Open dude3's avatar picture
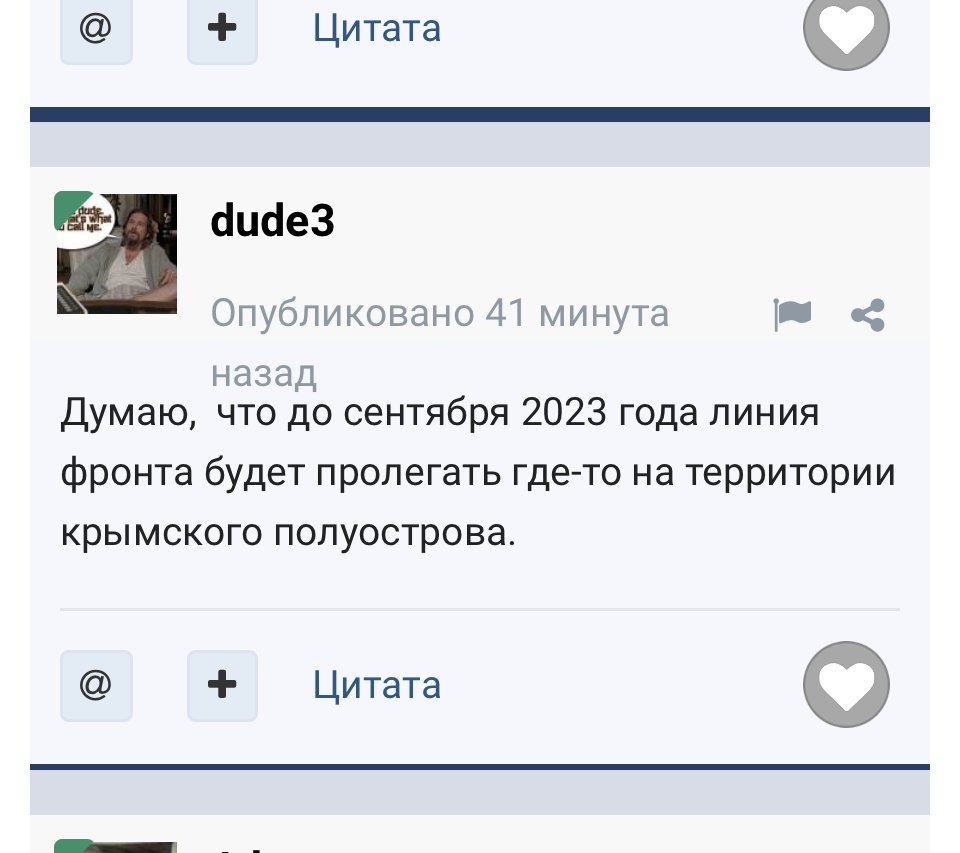Viewport: 960px width, 853px height. pos(117,254)
